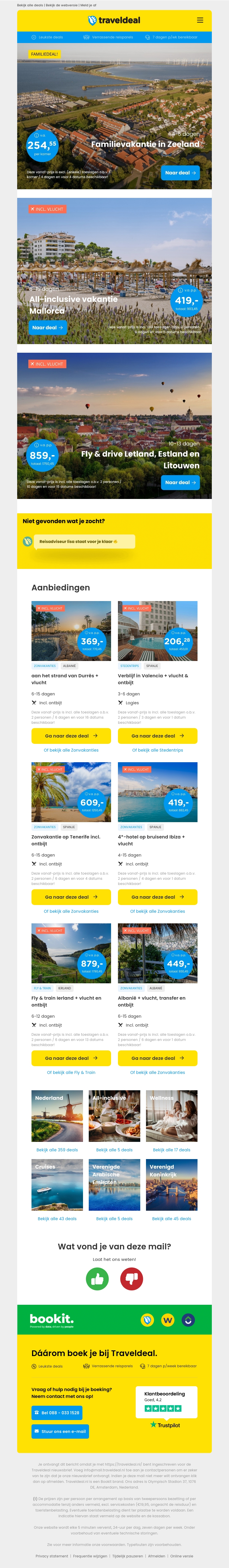Open Naar deal for Fly & drive Letland
The width and height of the screenshot is (229, 1568).
(x=180, y=483)
